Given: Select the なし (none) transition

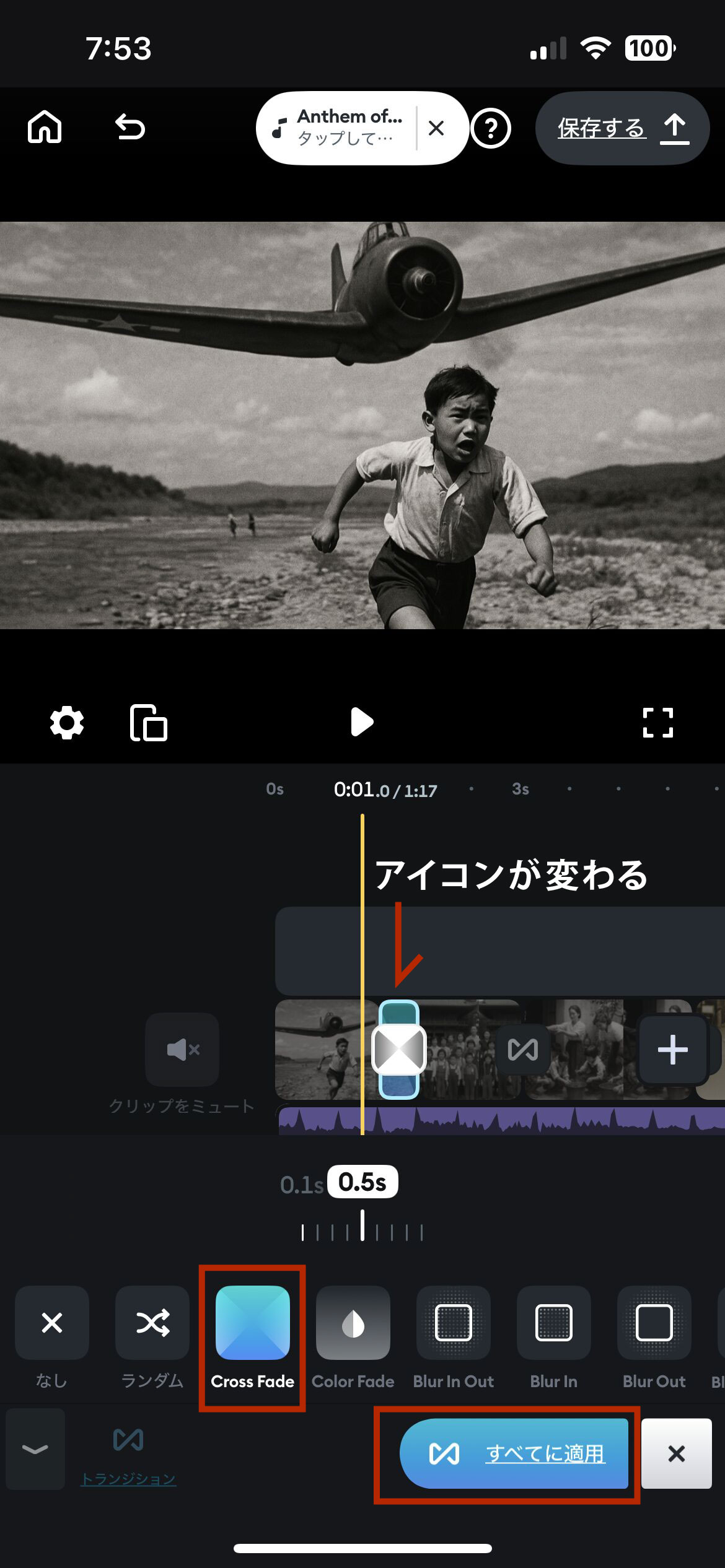Looking at the screenshot, I should (52, 1323).
